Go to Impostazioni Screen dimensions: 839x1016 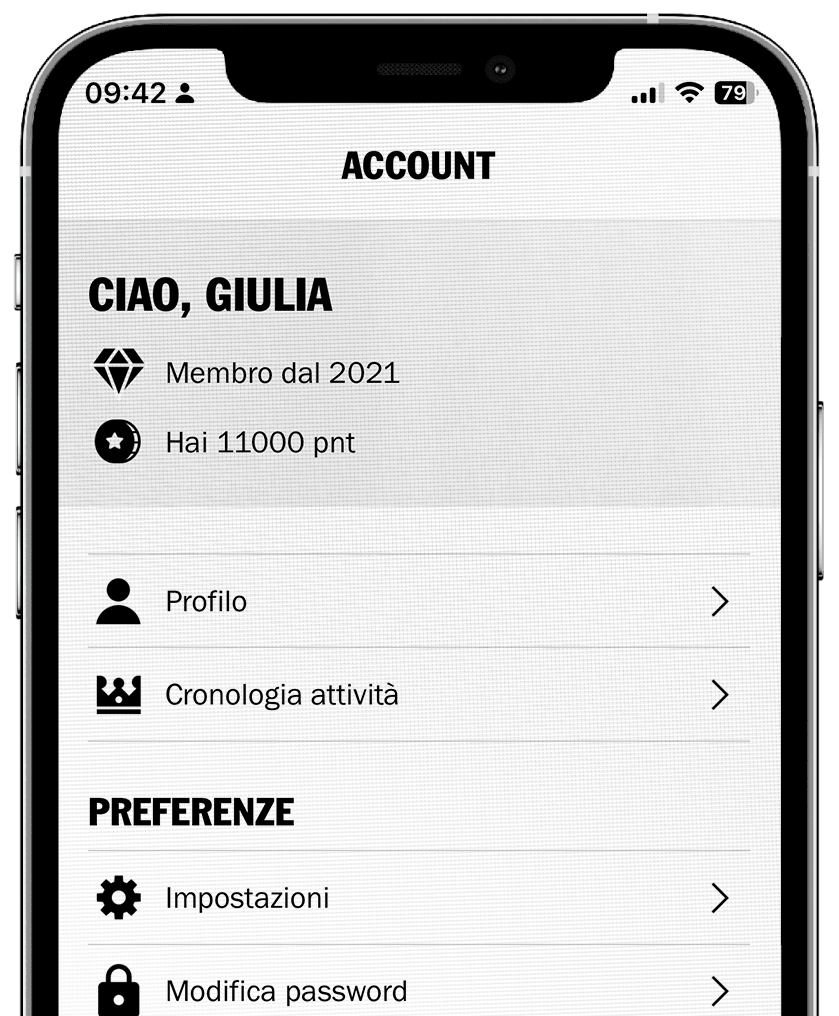click(418, 898)
